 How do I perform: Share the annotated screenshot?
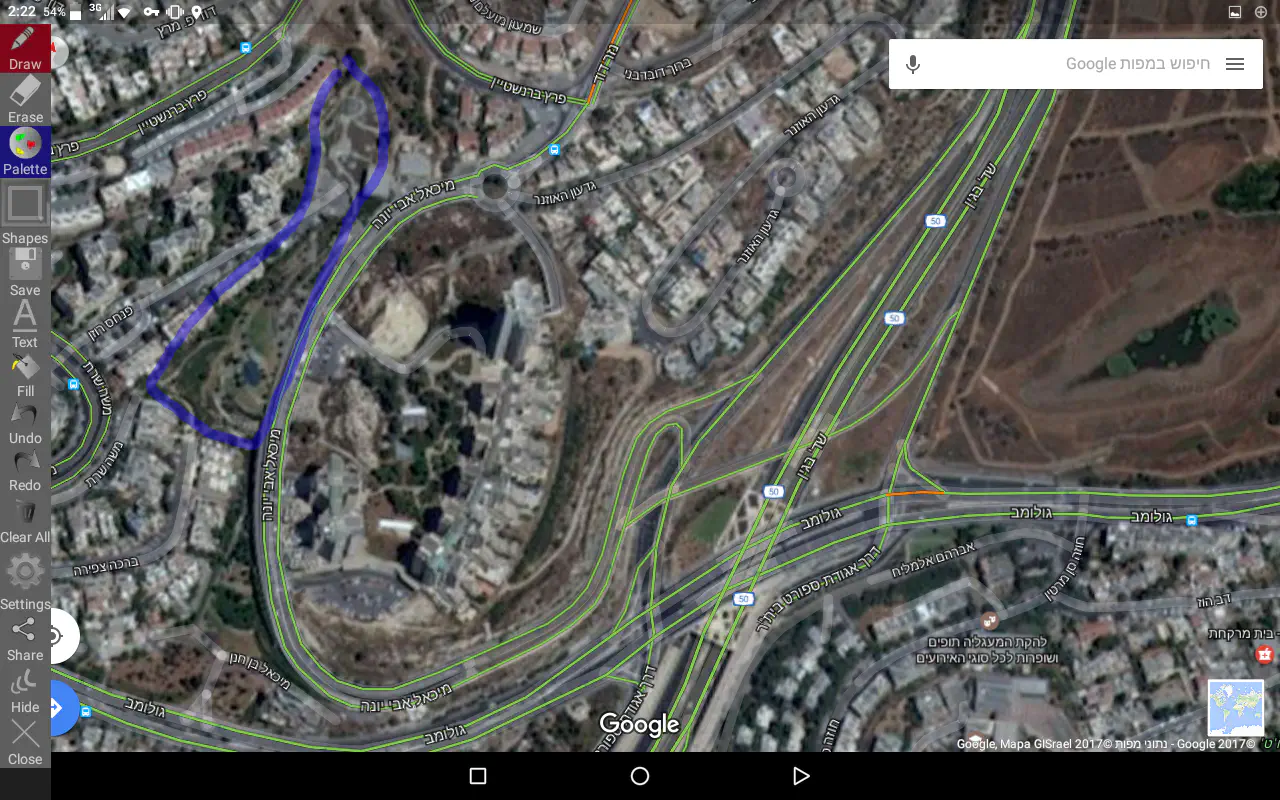[x=25, y=638]
